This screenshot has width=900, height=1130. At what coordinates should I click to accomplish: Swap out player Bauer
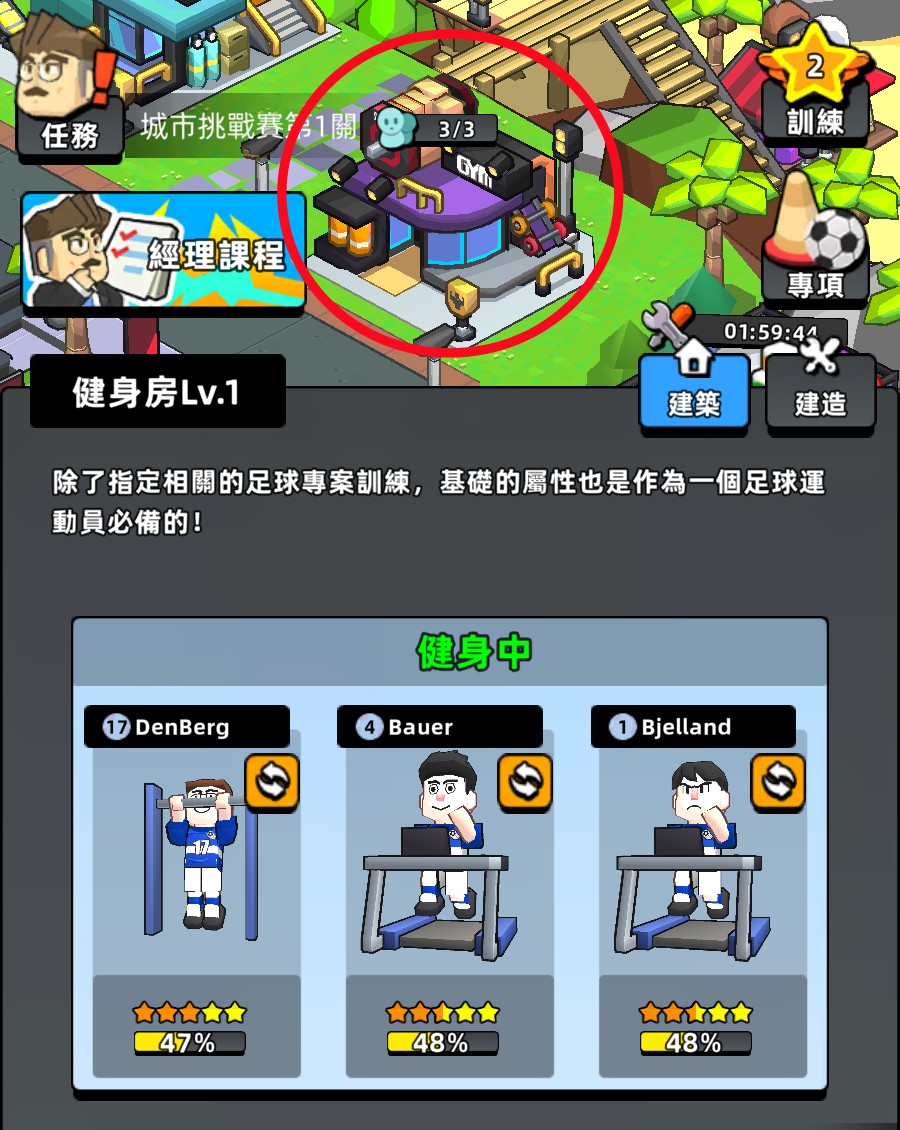(525, 782)
